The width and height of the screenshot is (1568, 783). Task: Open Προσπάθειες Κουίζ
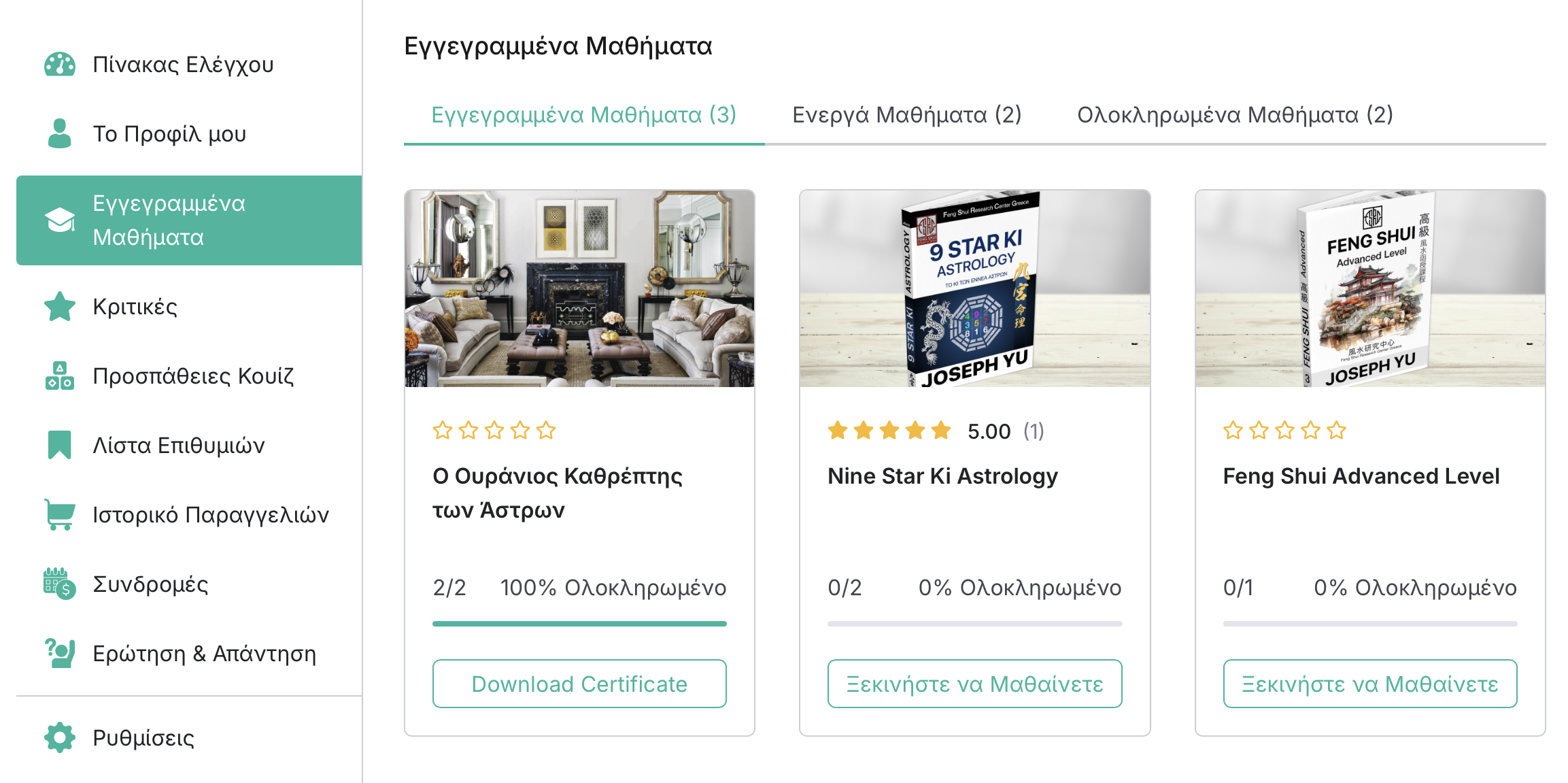point(192,376)
